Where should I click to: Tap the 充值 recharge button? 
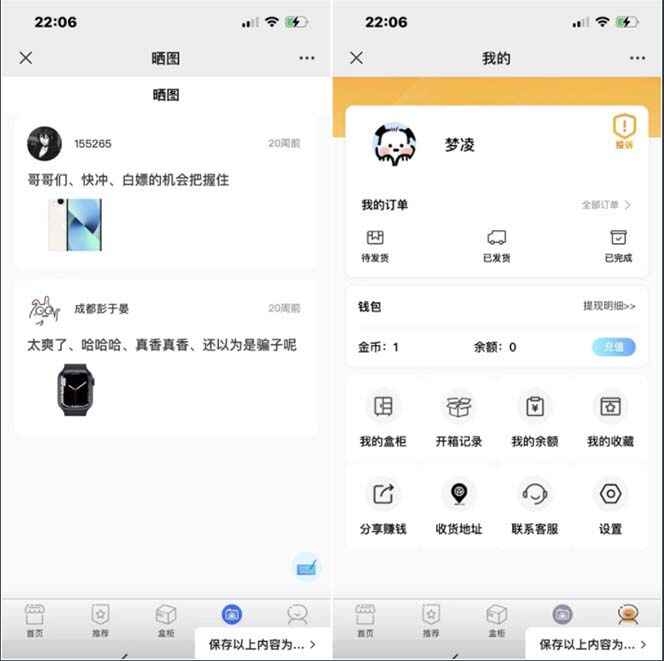[613, 347]
